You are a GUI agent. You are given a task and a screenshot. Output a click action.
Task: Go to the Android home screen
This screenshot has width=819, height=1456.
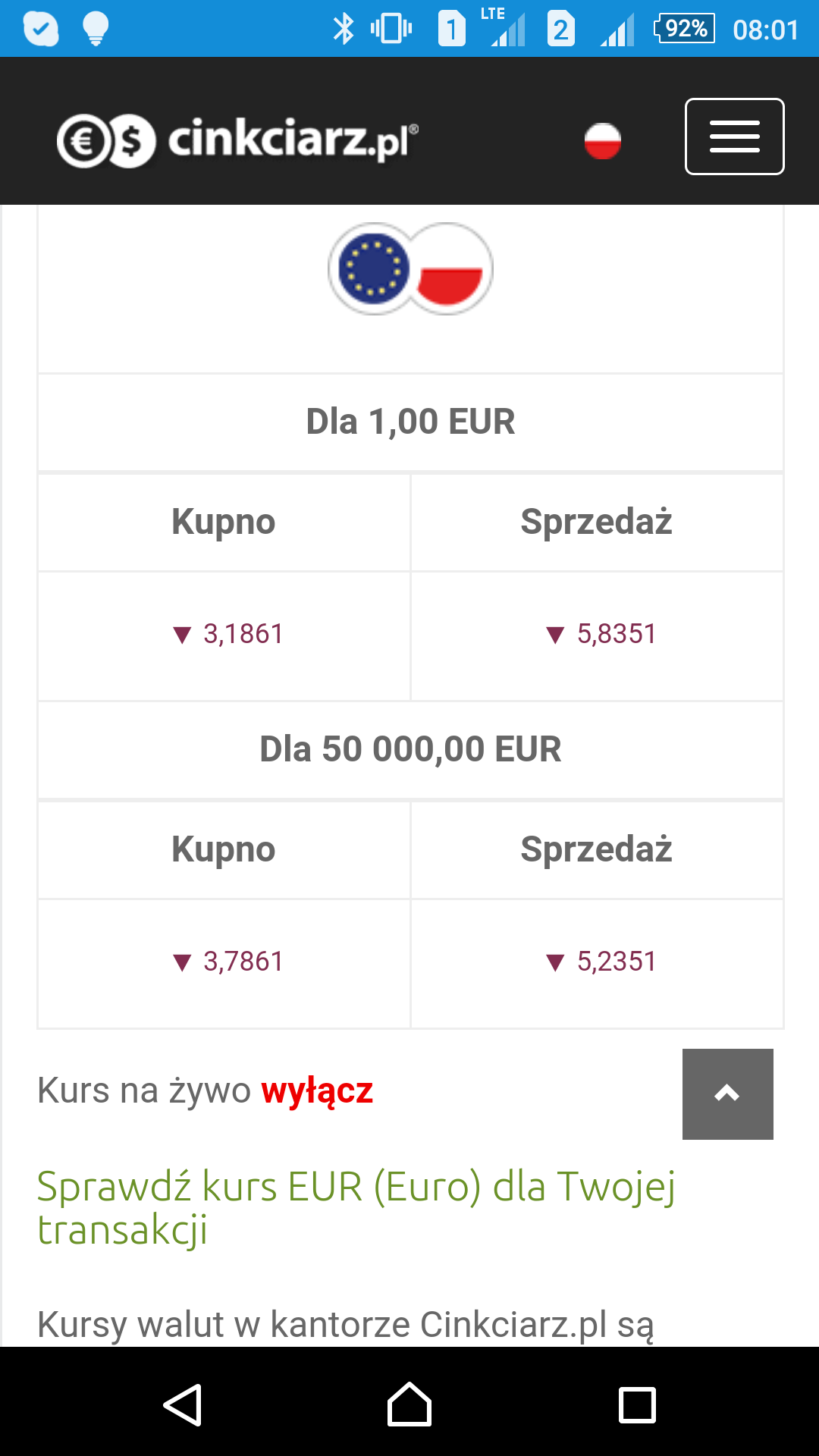409,1404
